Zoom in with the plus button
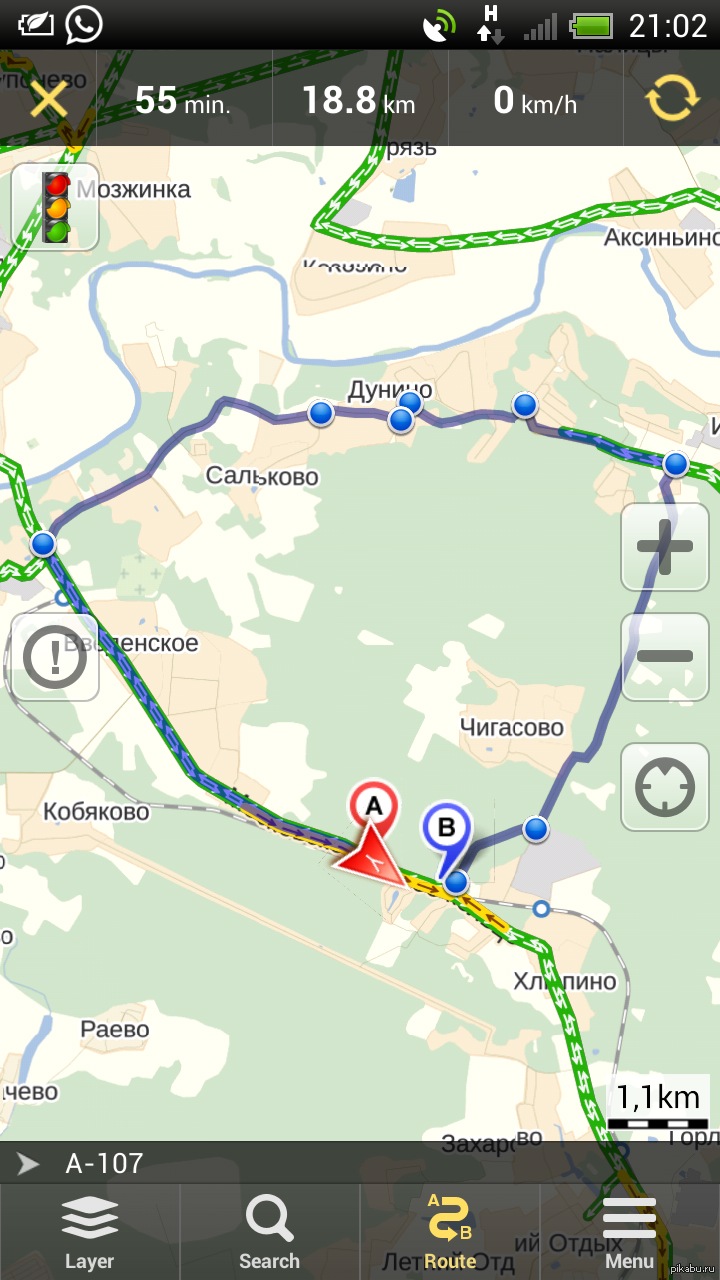Image resolution: width=720 pixels, height=1280 pixels. click(664, 547)
